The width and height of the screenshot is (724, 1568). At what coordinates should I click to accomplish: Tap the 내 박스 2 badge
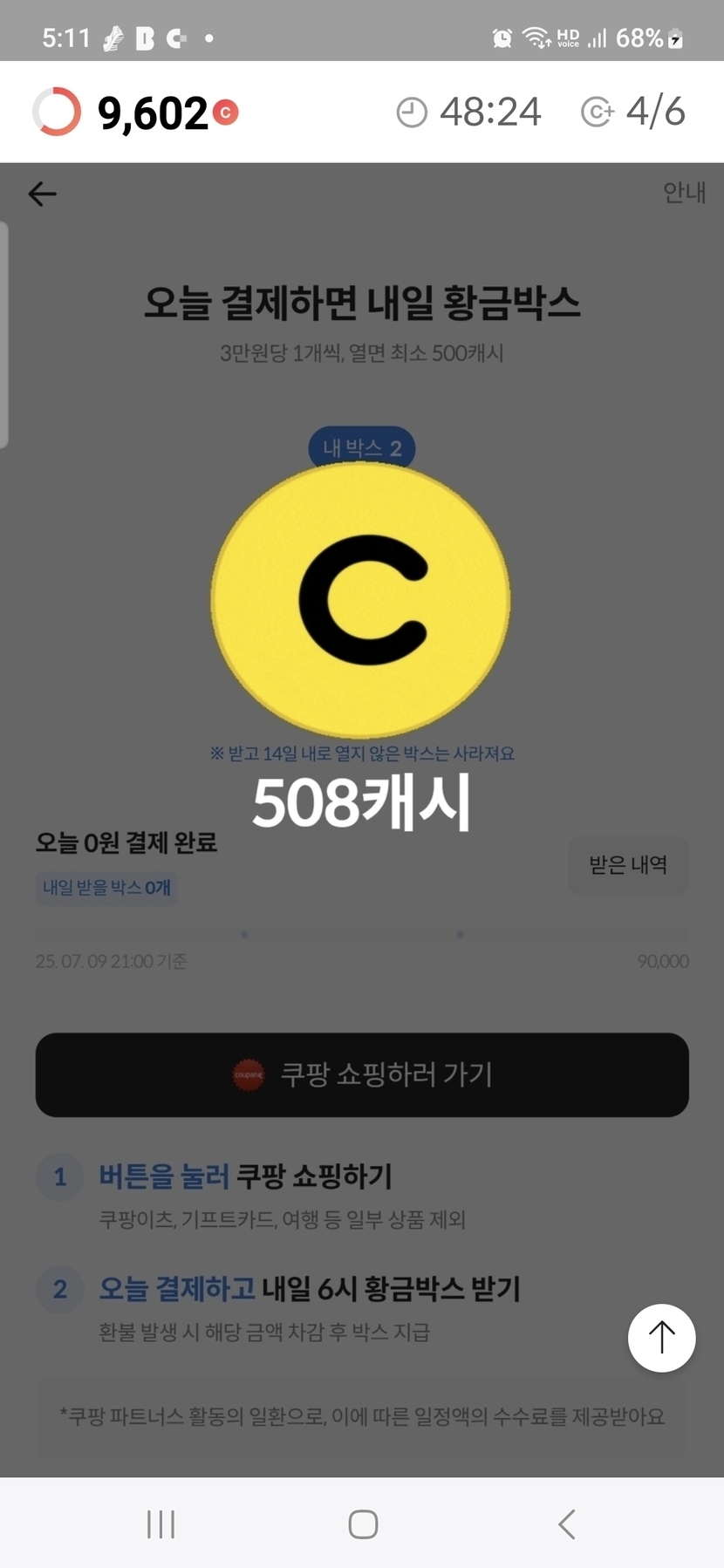[x=361, y=448]
